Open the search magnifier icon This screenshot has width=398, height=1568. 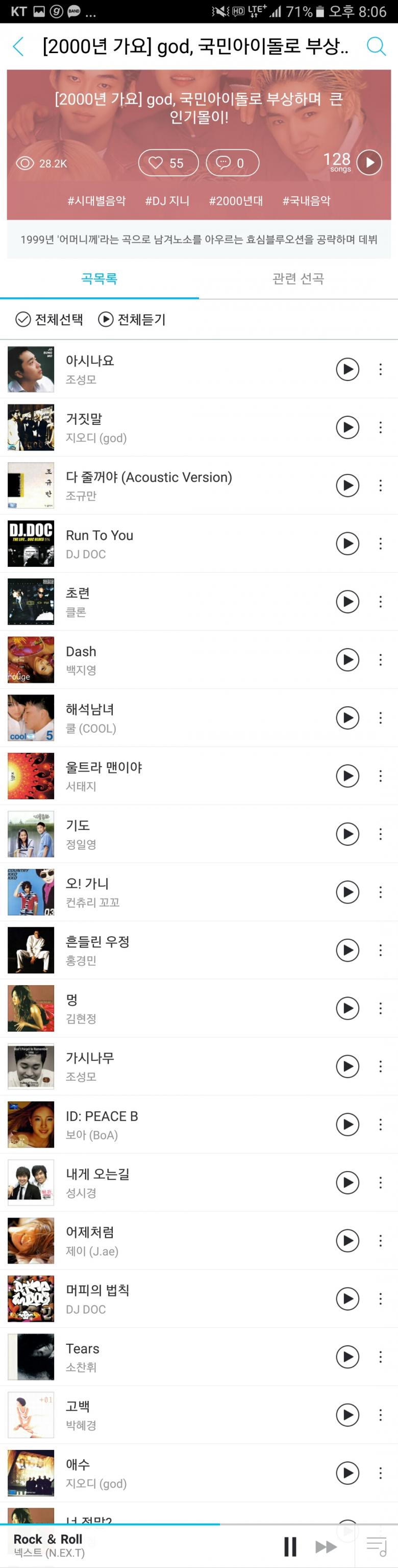pos(376,46)
